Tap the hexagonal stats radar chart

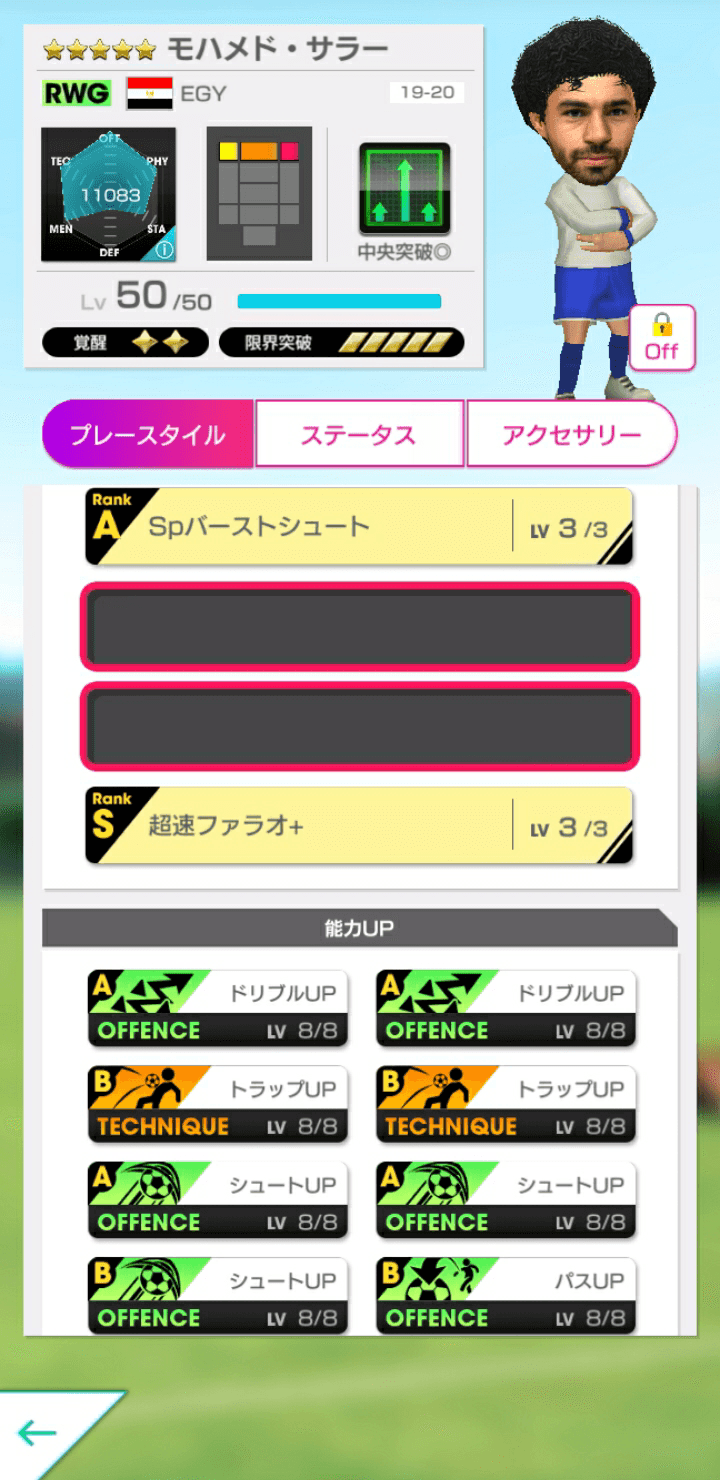(x=106, y=190)
